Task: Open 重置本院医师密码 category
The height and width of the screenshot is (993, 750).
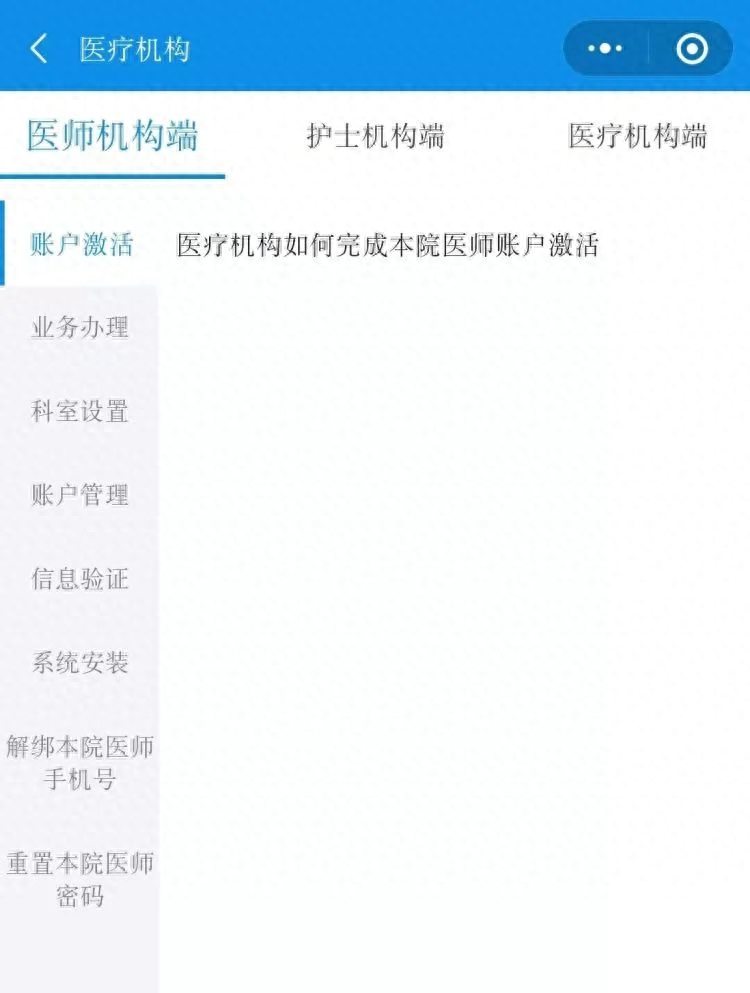Action: tap(80, 878)
